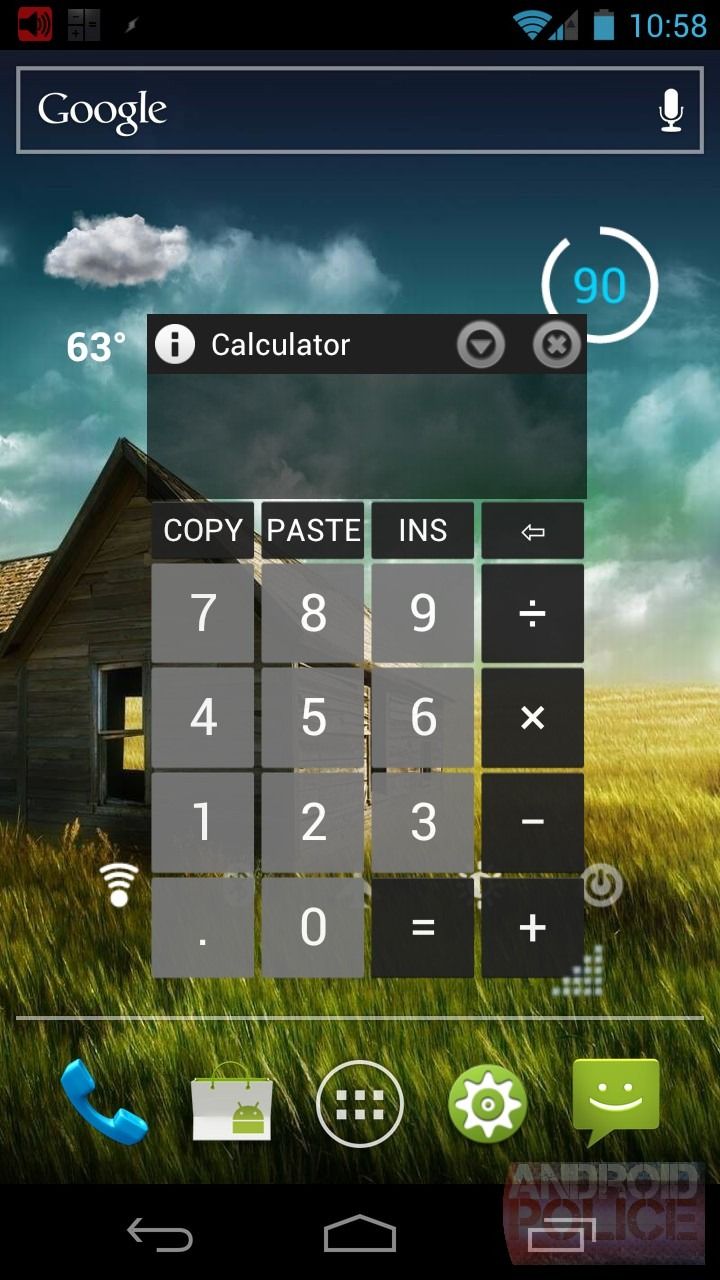Collapse the Calculator widget with the down arrow
Screen dimensions: 720x1280
[481, 344]
